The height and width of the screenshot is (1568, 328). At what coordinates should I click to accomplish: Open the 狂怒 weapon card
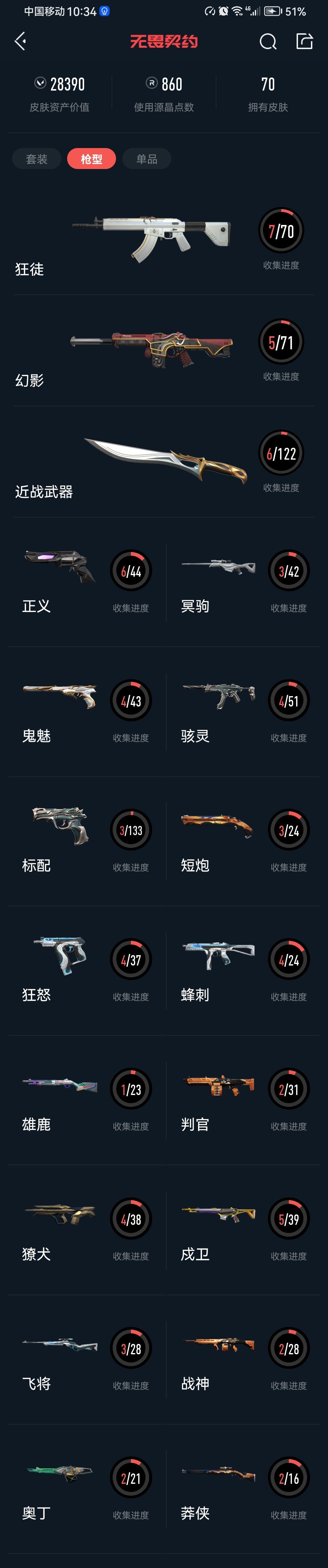point(85,970)
